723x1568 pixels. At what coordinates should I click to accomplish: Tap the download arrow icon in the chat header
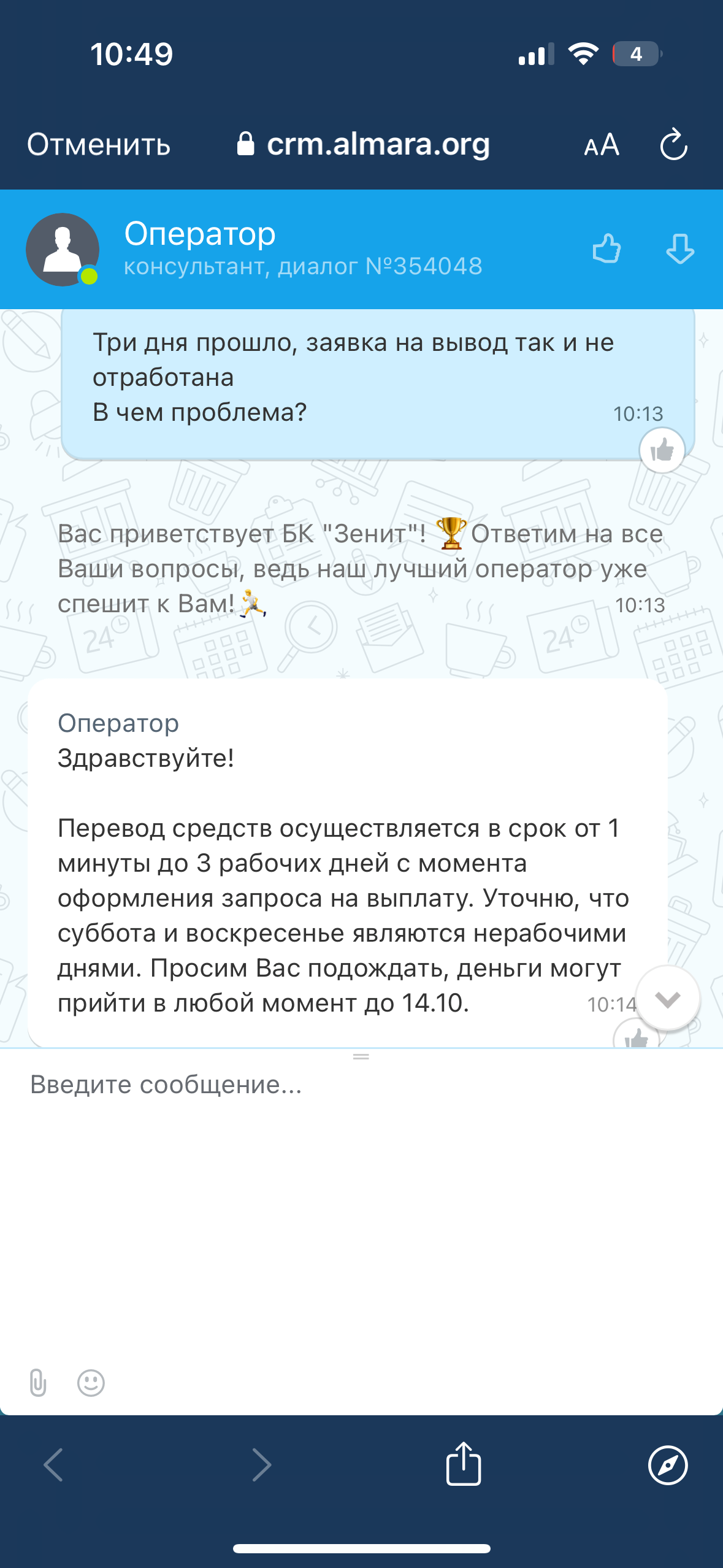pos(680,249)
